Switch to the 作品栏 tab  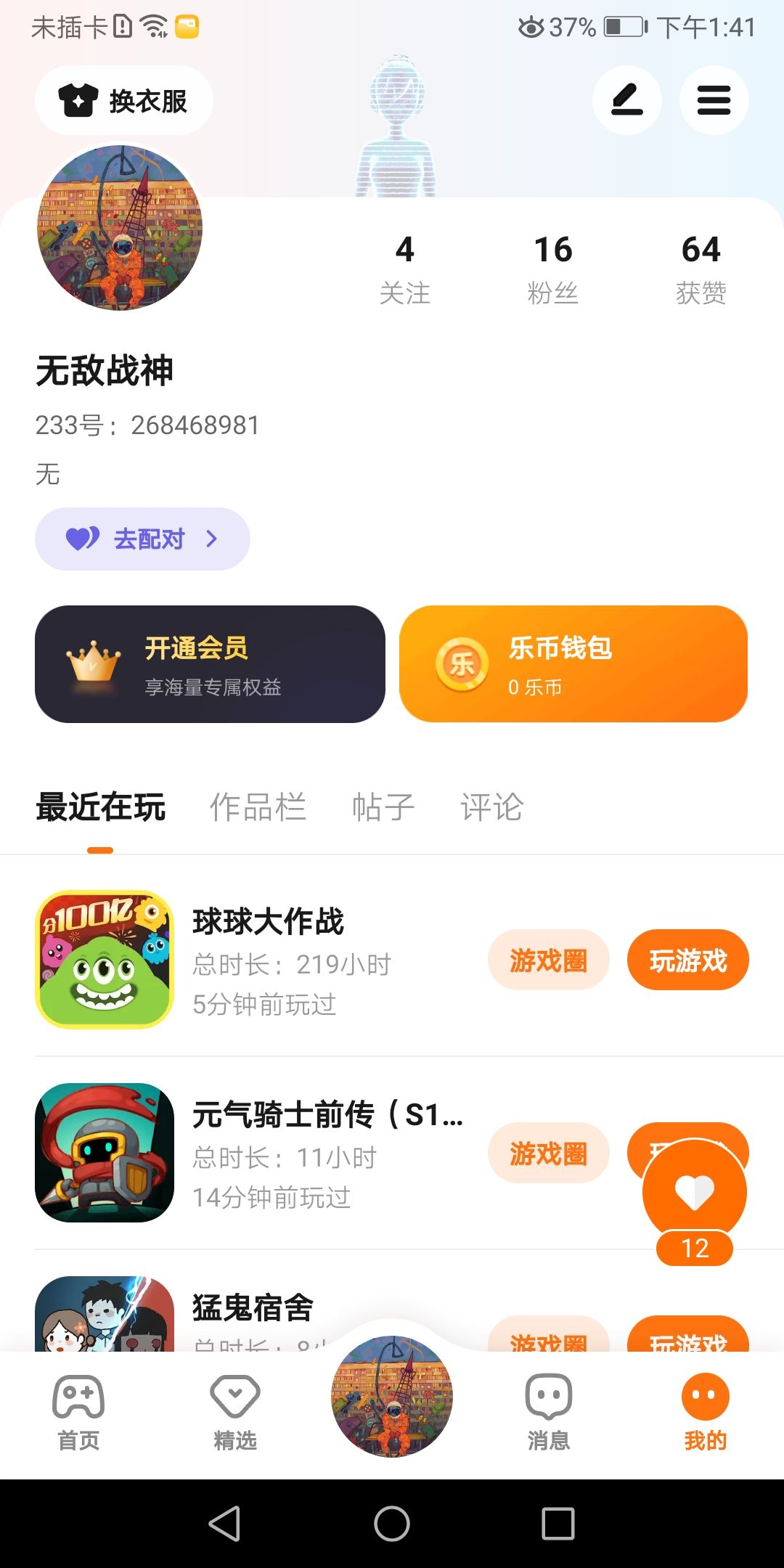click(x=258, y=807)
